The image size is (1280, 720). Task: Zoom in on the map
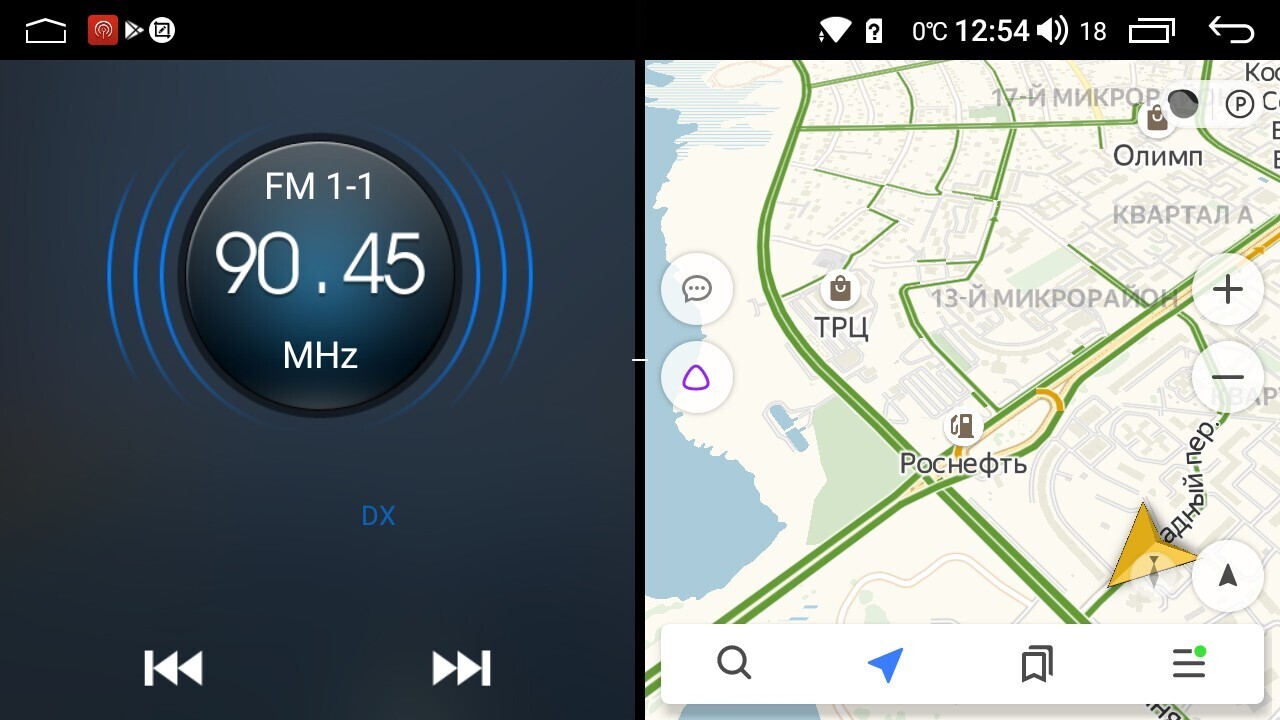click(1227, 290)
